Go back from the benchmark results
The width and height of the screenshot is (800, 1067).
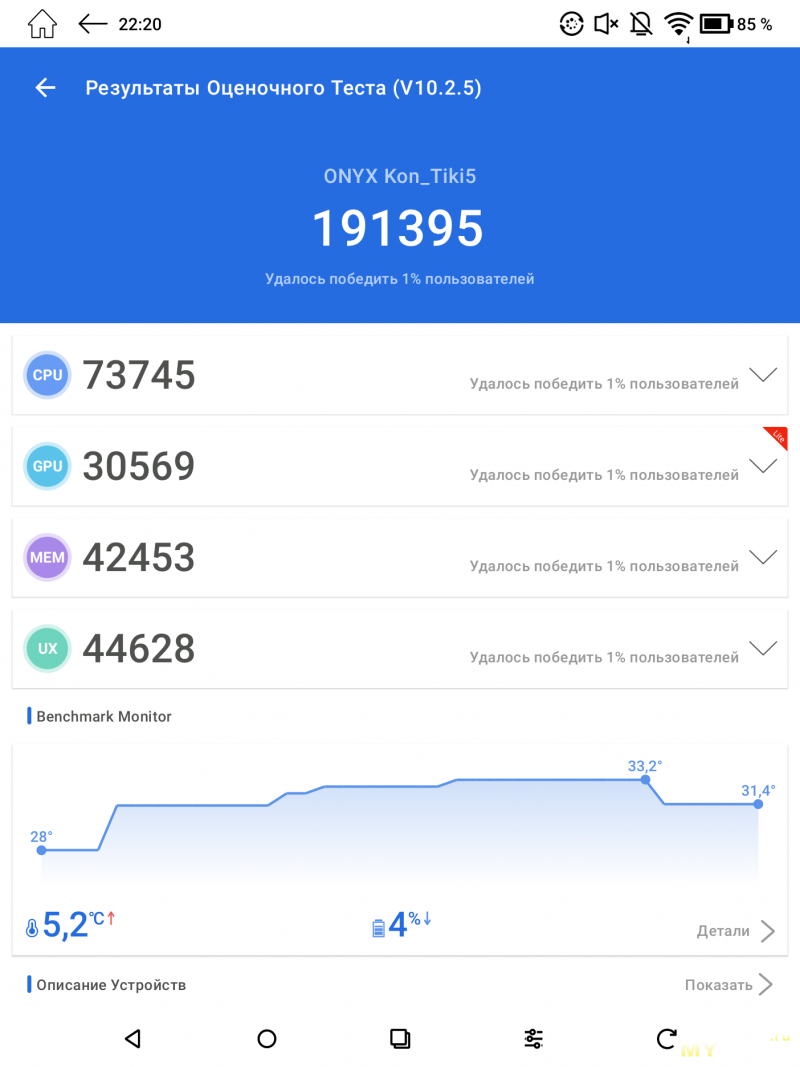pyautogui.click(x=45, y=88)
